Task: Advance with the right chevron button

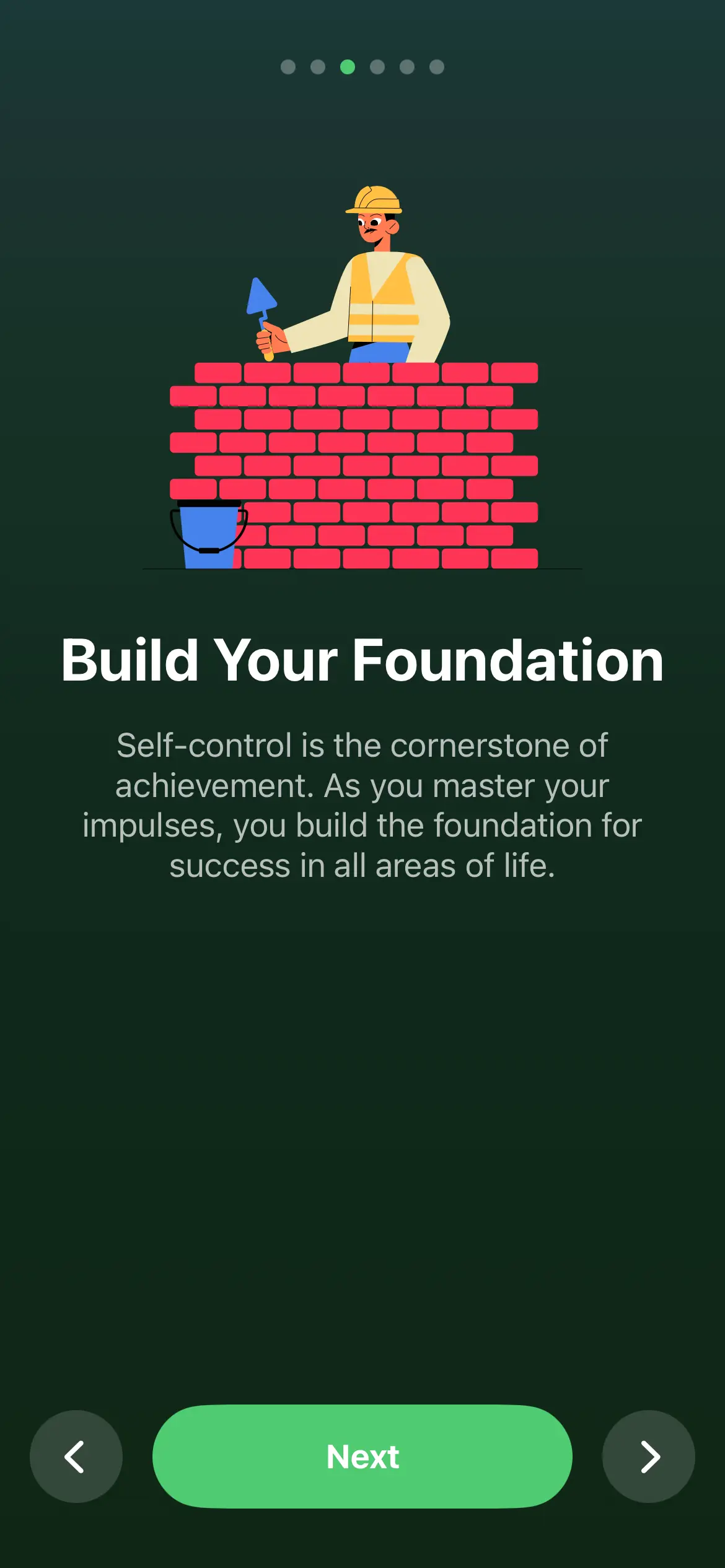Action: point(649,1457)
